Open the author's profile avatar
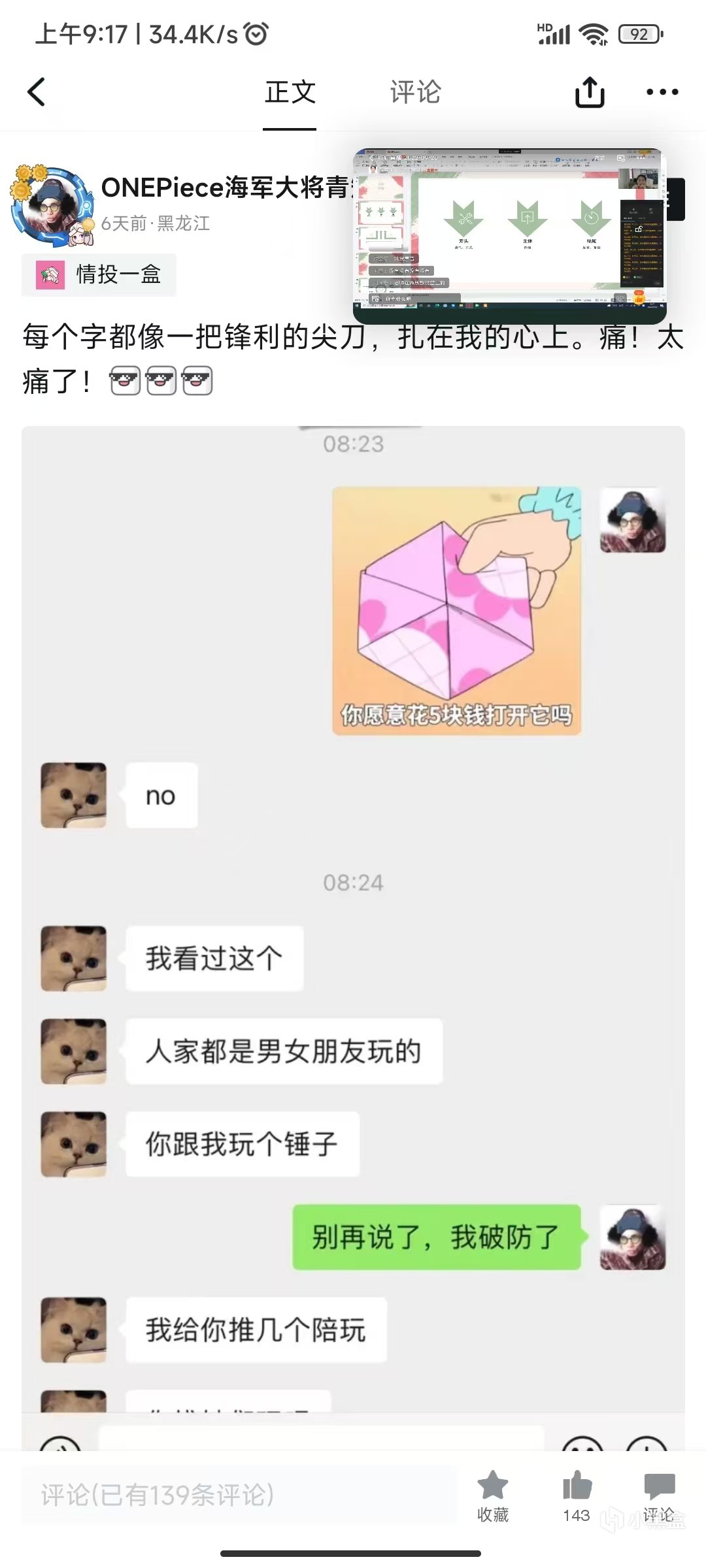Viewport: 706px width, 1568px height. [x=52, y=206]
